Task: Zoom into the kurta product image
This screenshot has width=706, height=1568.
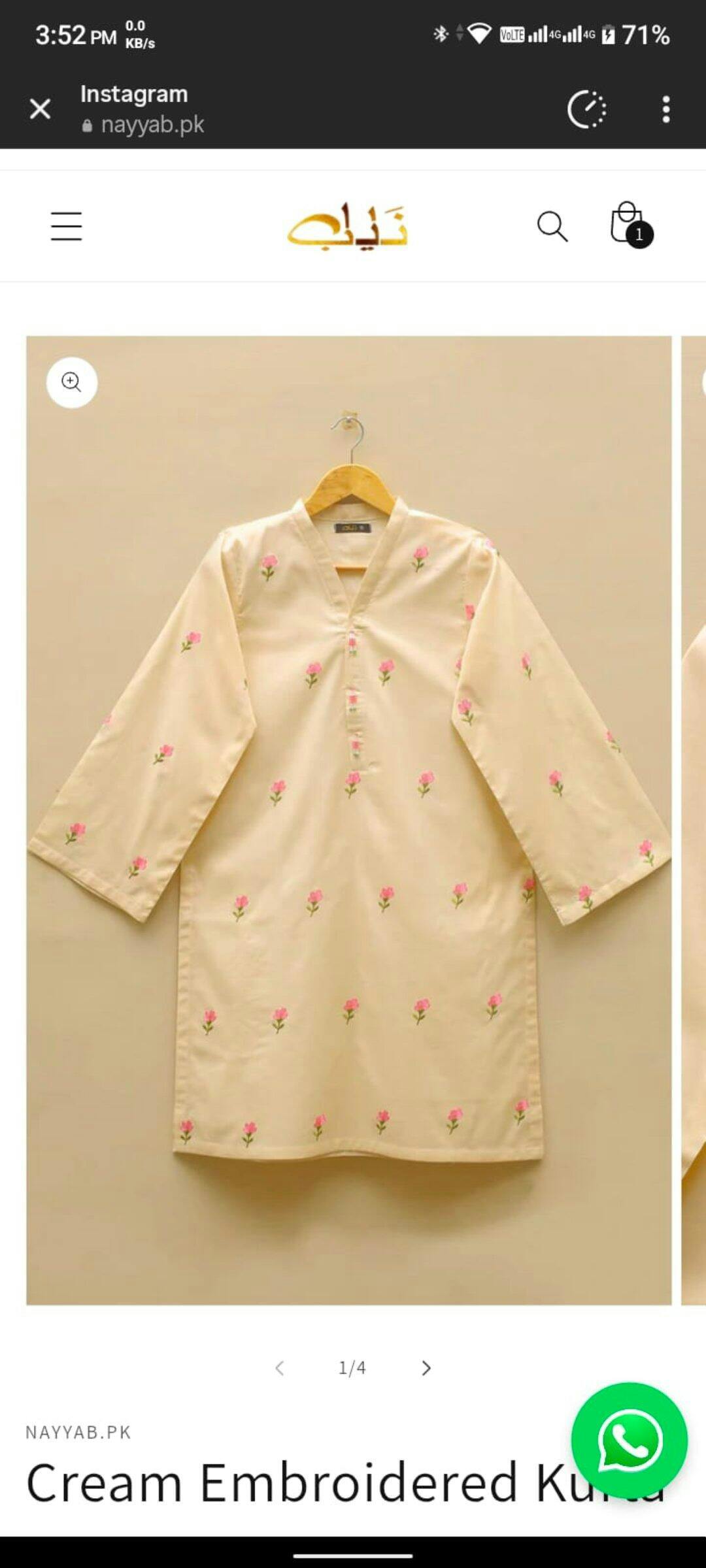Action: click(x=72, y=382)
